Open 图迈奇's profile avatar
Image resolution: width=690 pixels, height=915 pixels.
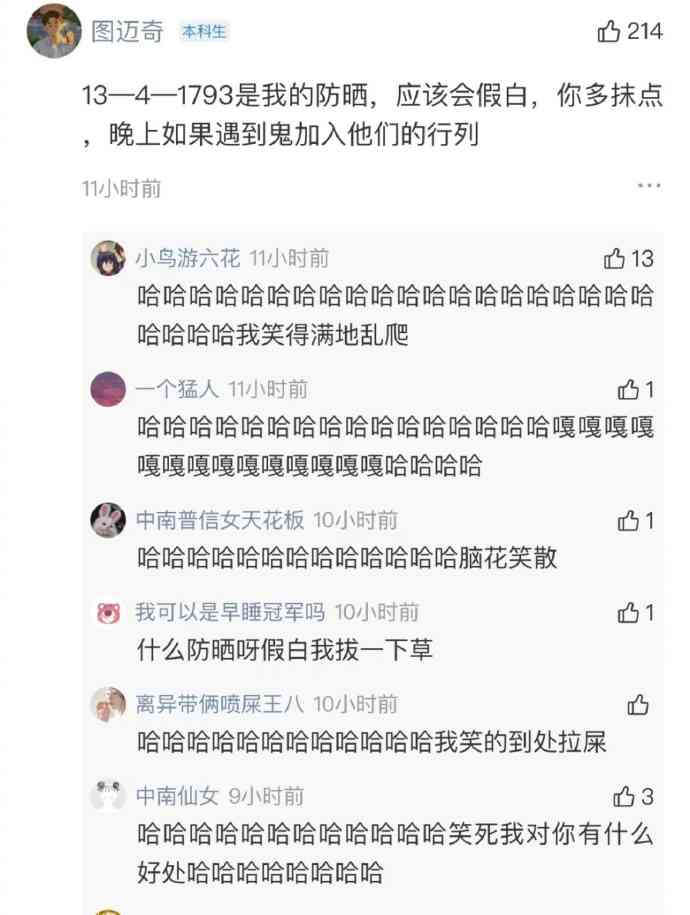(54, 31)
